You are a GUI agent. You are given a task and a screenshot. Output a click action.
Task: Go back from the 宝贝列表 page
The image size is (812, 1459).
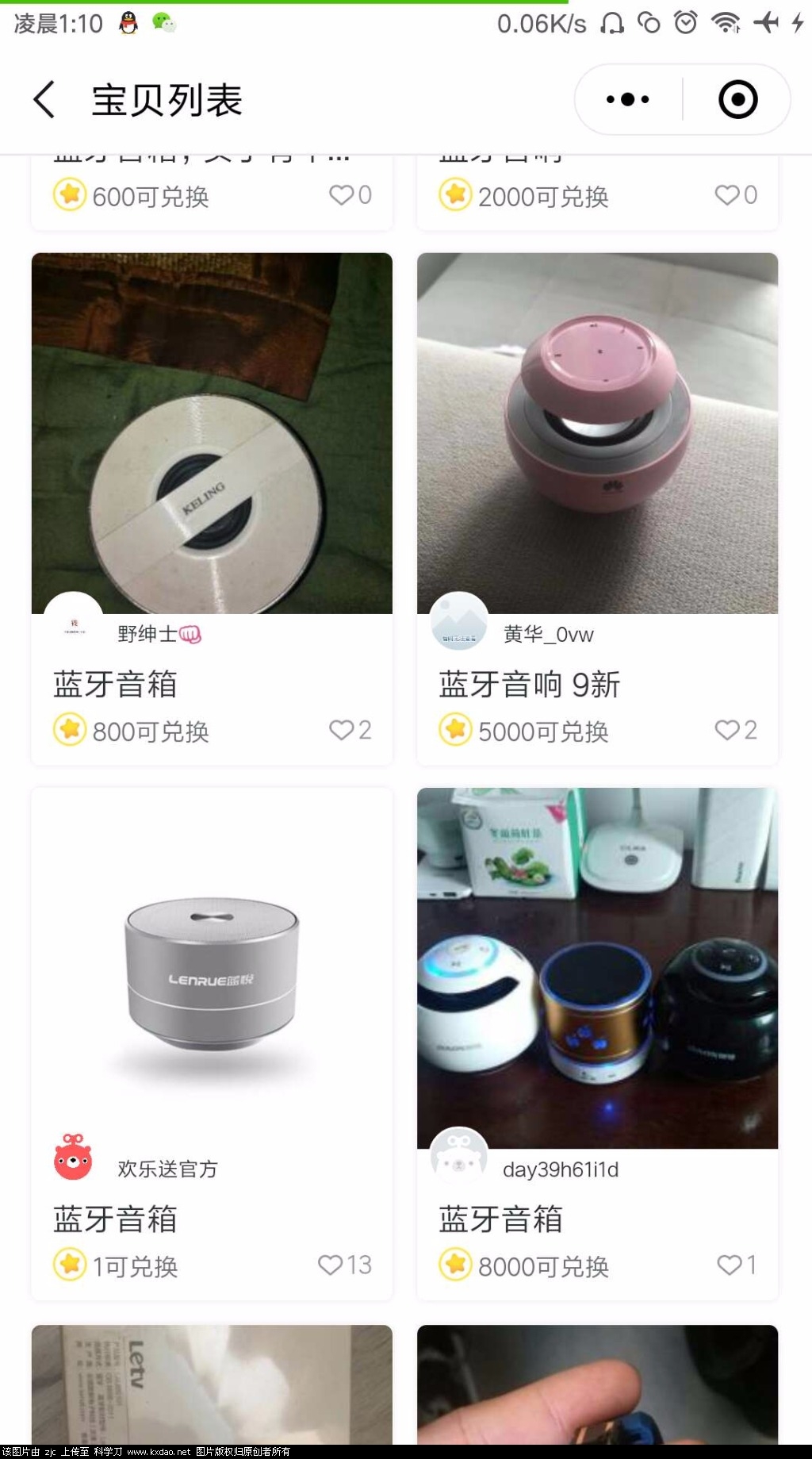pyautogui.click(x=44, y=100)
